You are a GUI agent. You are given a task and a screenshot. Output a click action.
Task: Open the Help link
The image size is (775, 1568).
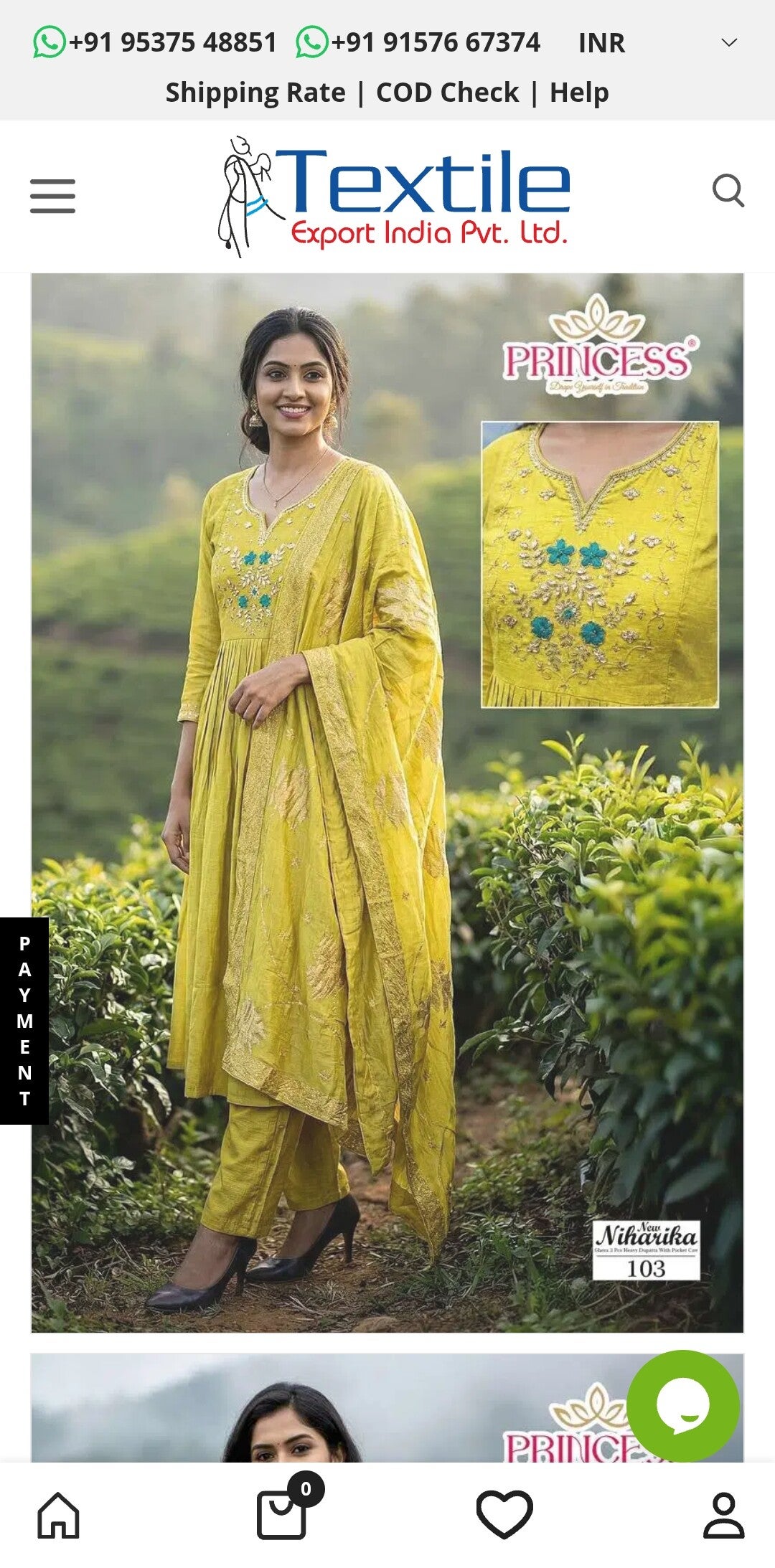(579, 93)
